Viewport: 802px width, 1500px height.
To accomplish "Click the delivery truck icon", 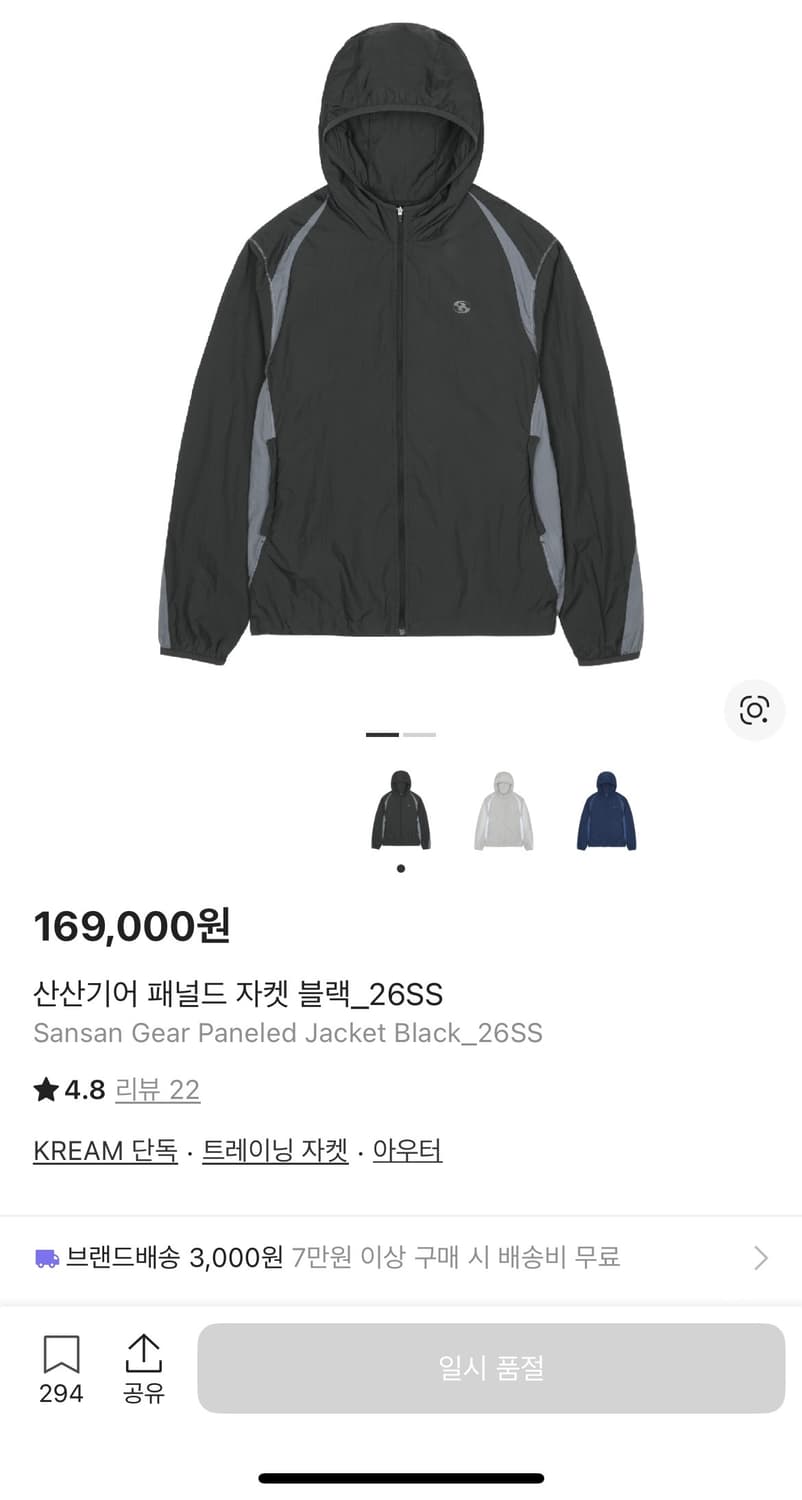I will coord(48,1258).
